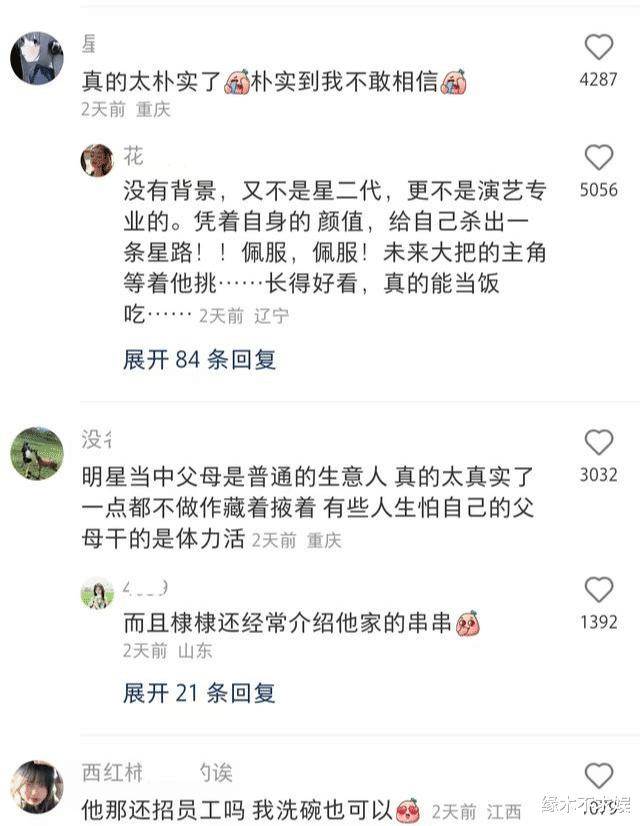
Task: Expand the 84 replies (展开84条回复)
Action: pos(199,359)
